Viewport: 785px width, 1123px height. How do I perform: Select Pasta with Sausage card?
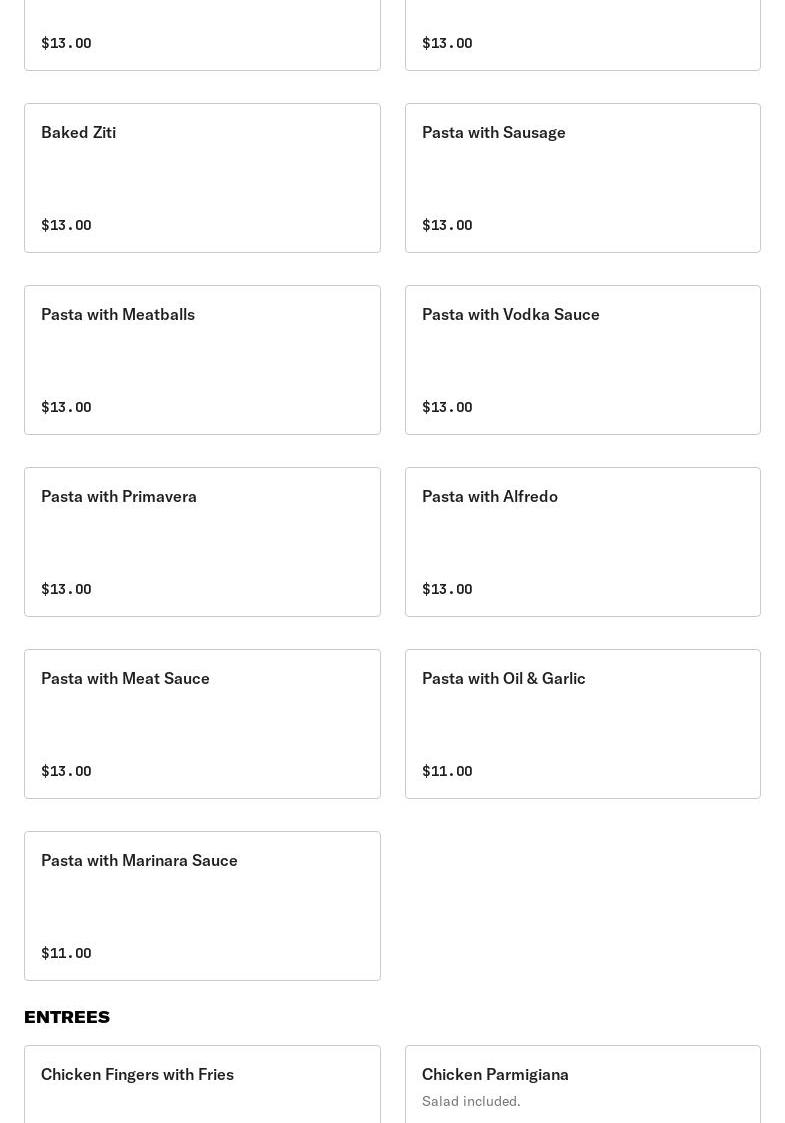582,178
